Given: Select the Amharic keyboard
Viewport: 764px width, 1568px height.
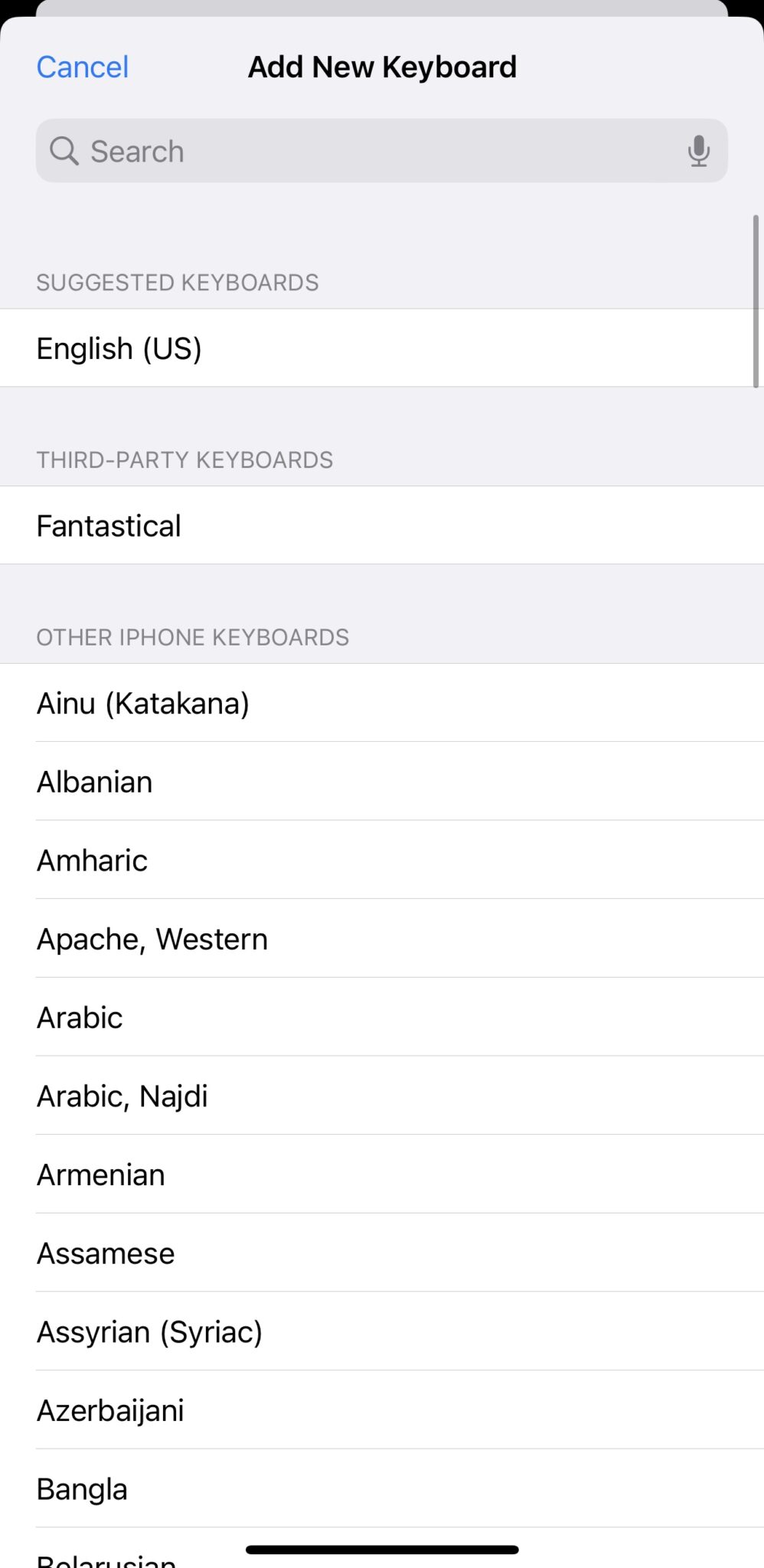Looking at the screenshot, I should pos(382,861).
